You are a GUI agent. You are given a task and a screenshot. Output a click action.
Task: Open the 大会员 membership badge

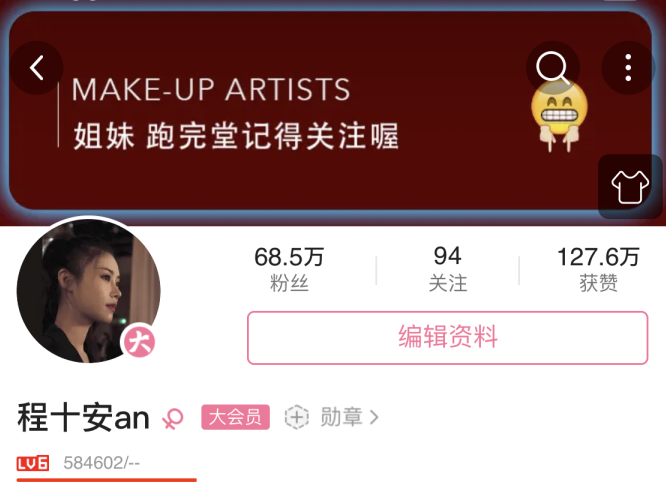coord(236,417)
